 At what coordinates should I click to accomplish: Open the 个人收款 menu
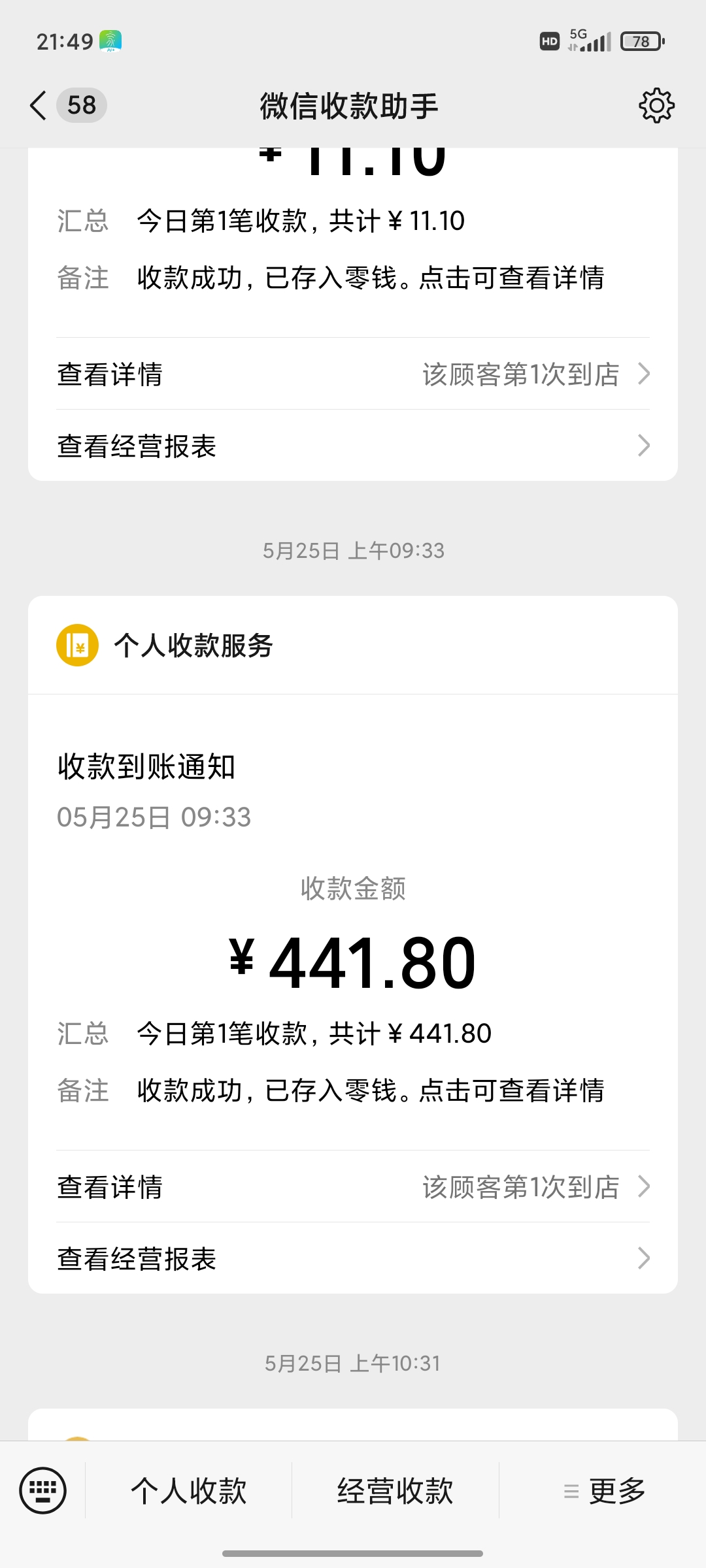(x=189, y=1491)
